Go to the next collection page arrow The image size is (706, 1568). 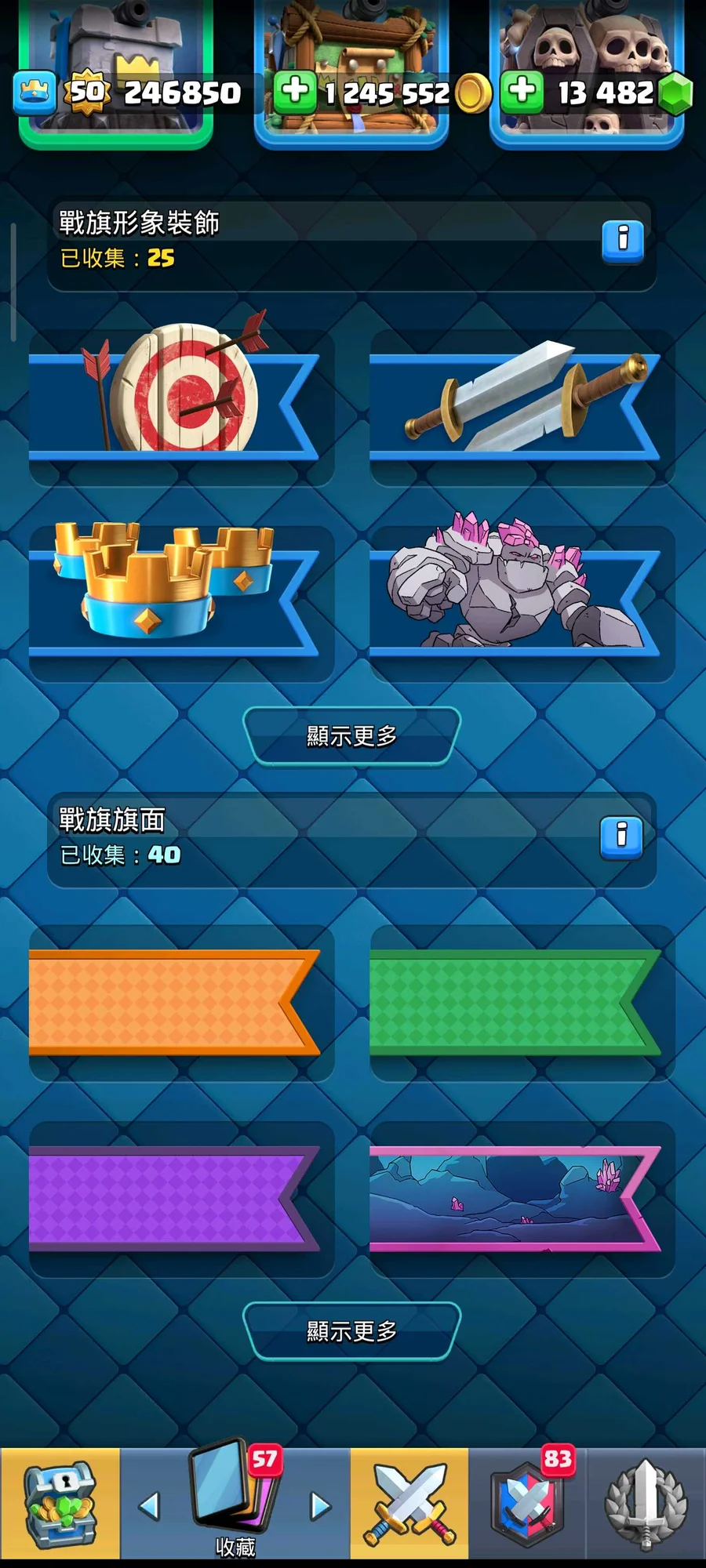[320, 1506]
